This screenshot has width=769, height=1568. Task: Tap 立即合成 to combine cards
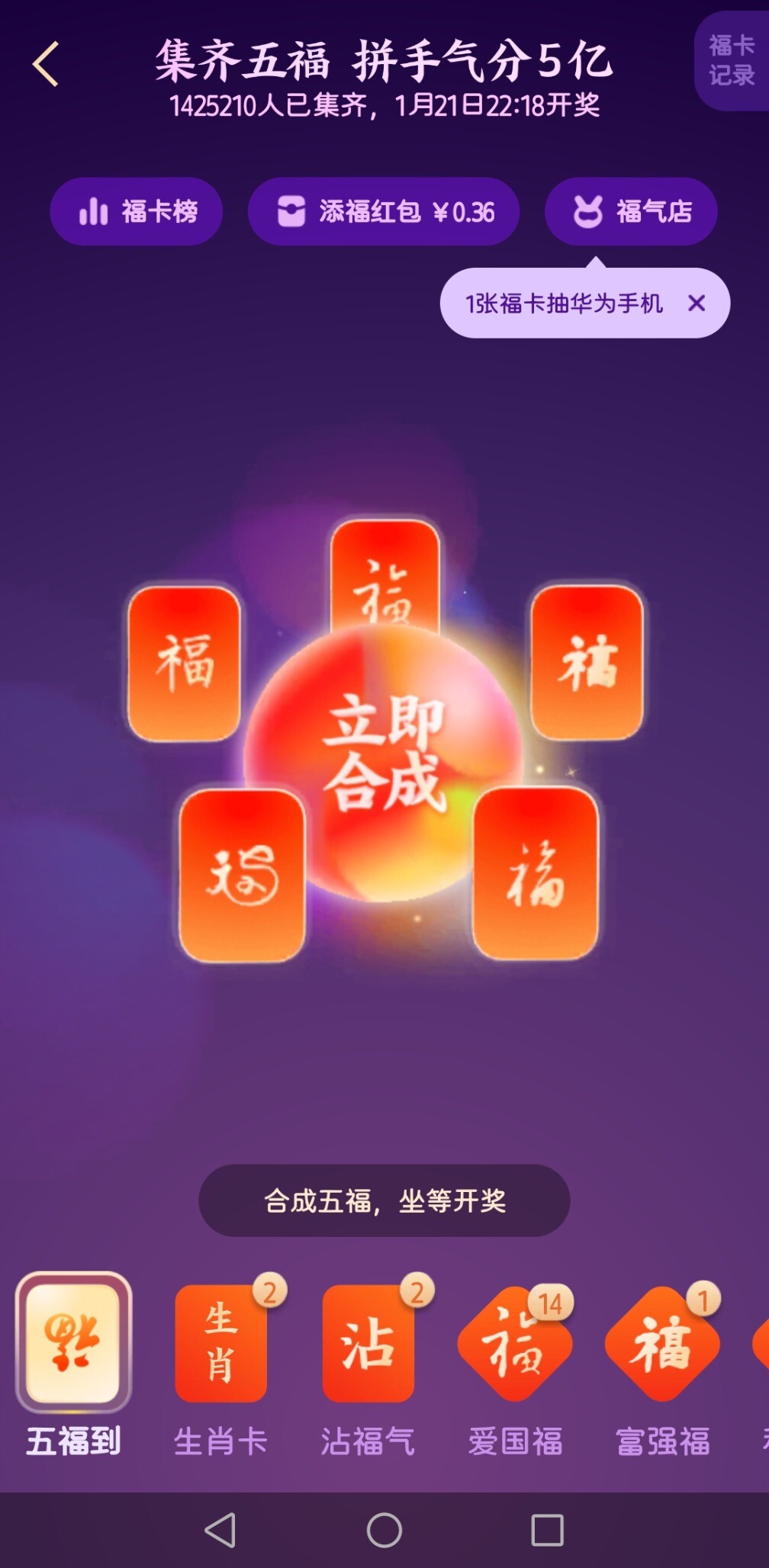pos(384,753)
